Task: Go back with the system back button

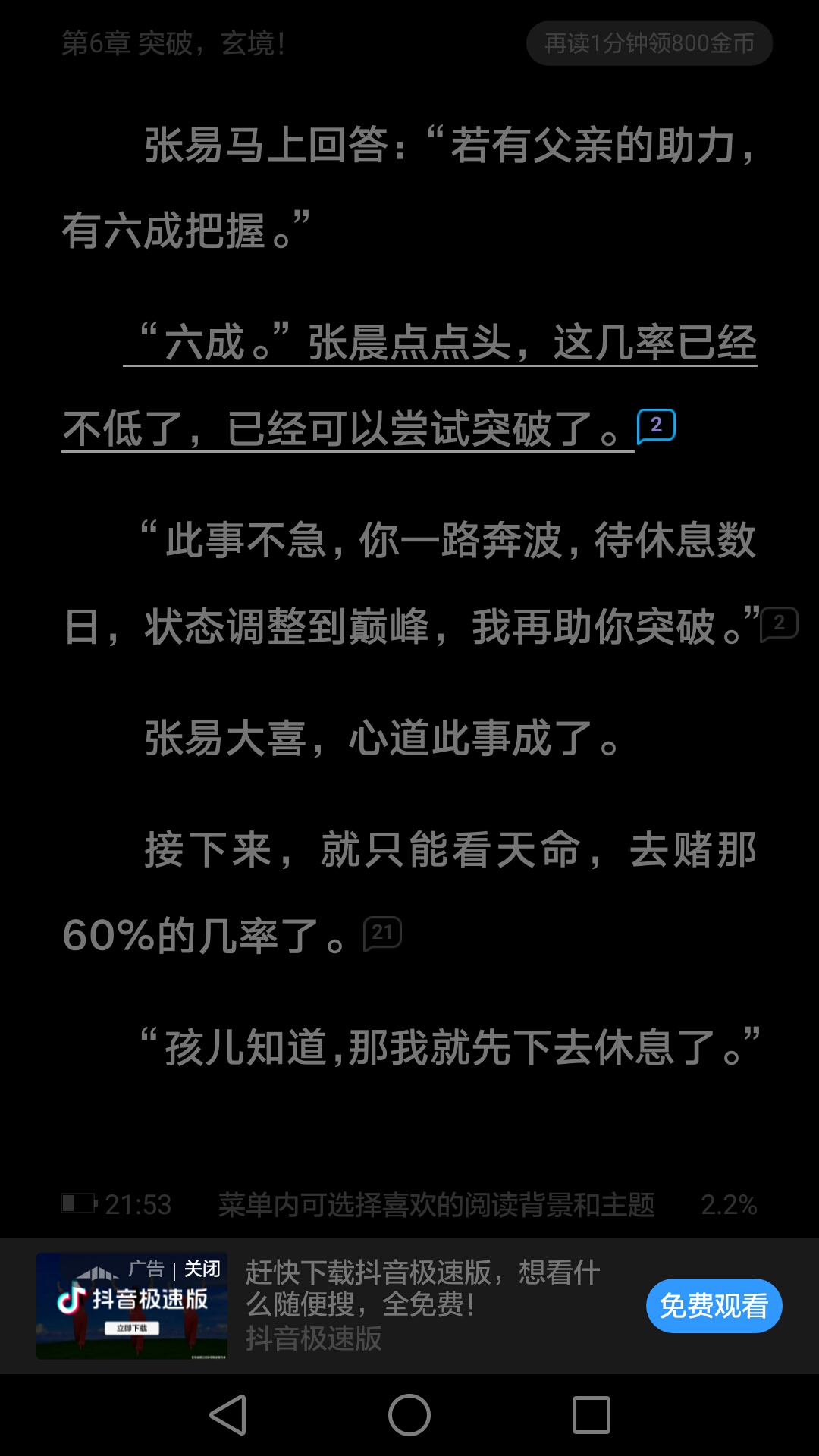Action: (227, 1415)
